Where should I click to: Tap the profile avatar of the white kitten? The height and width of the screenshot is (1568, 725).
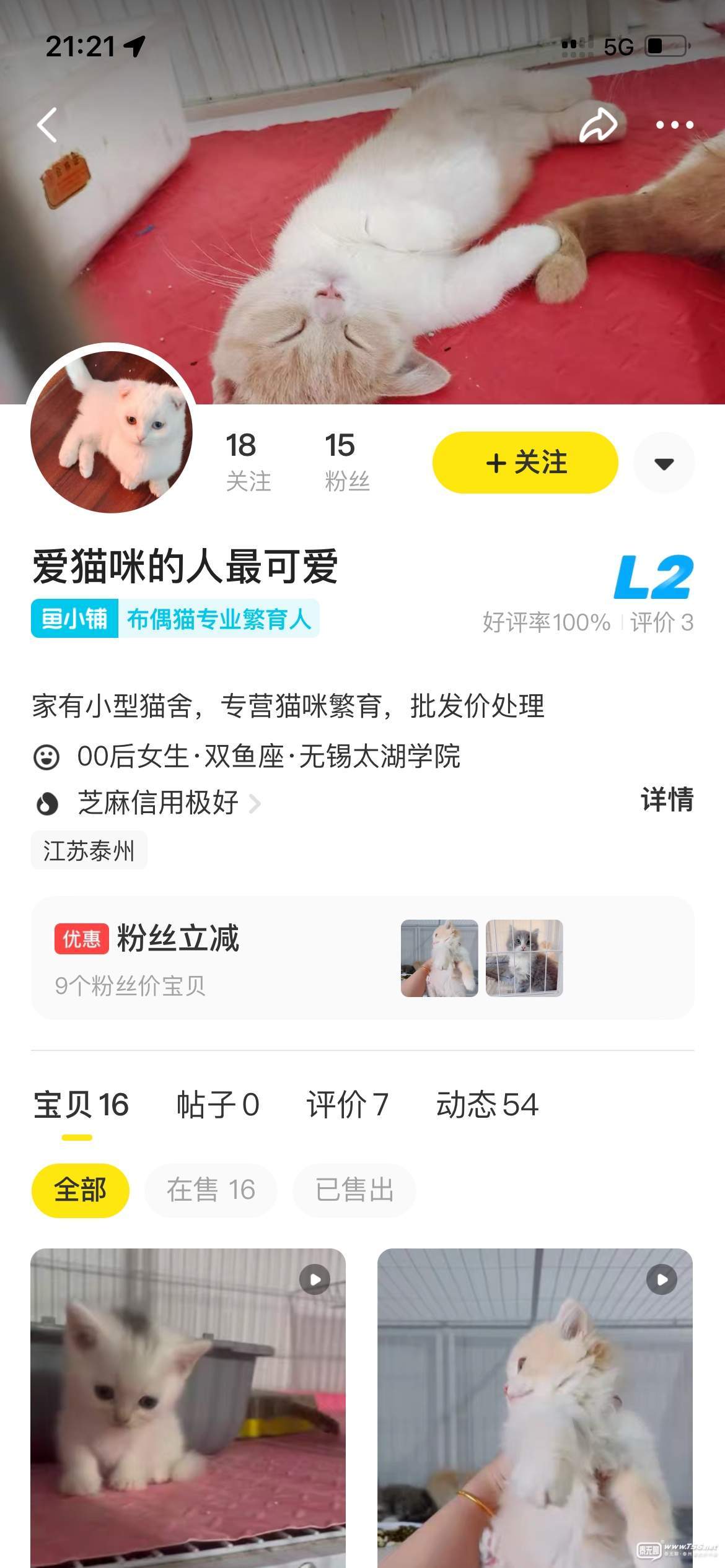[112, 431]
